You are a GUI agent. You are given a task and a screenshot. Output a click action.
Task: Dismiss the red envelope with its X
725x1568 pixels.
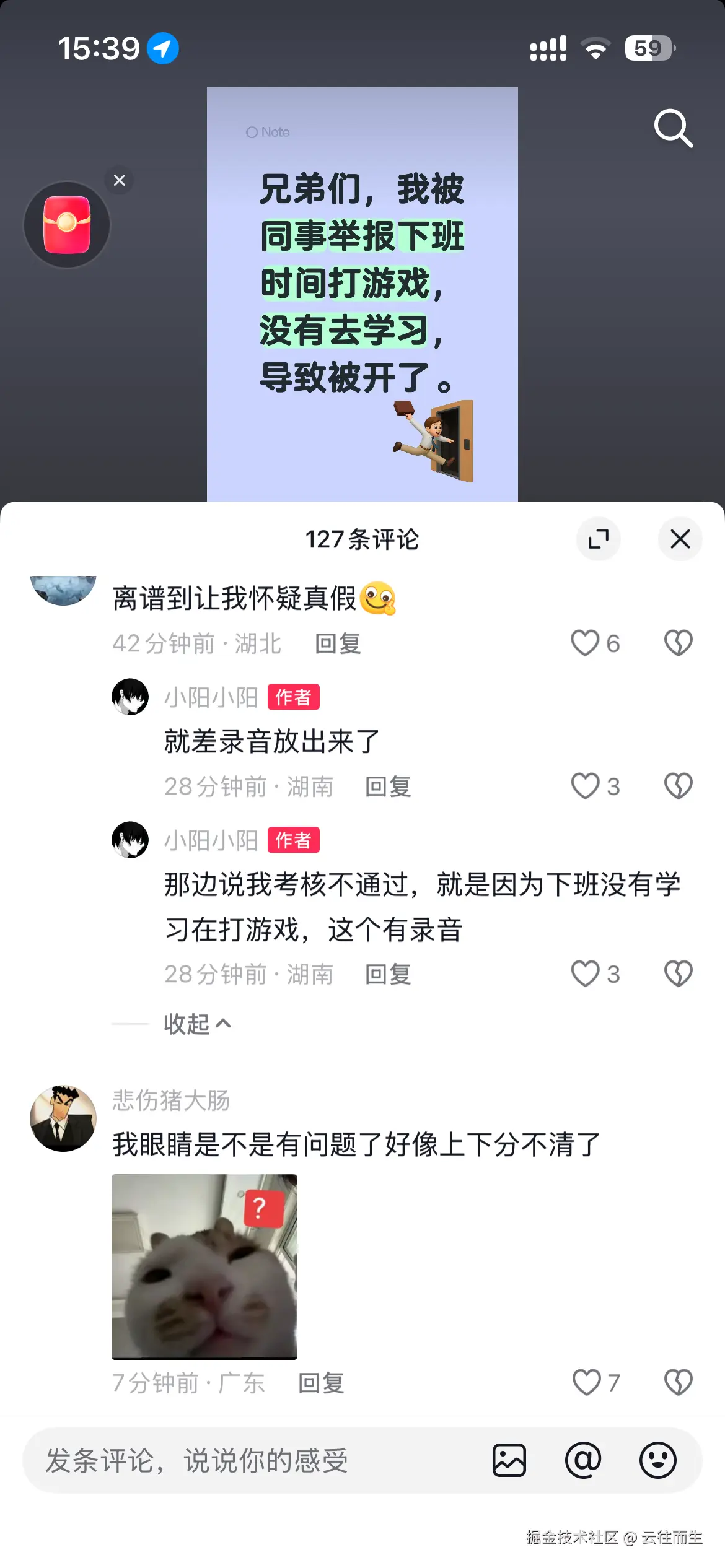(119, 180)
